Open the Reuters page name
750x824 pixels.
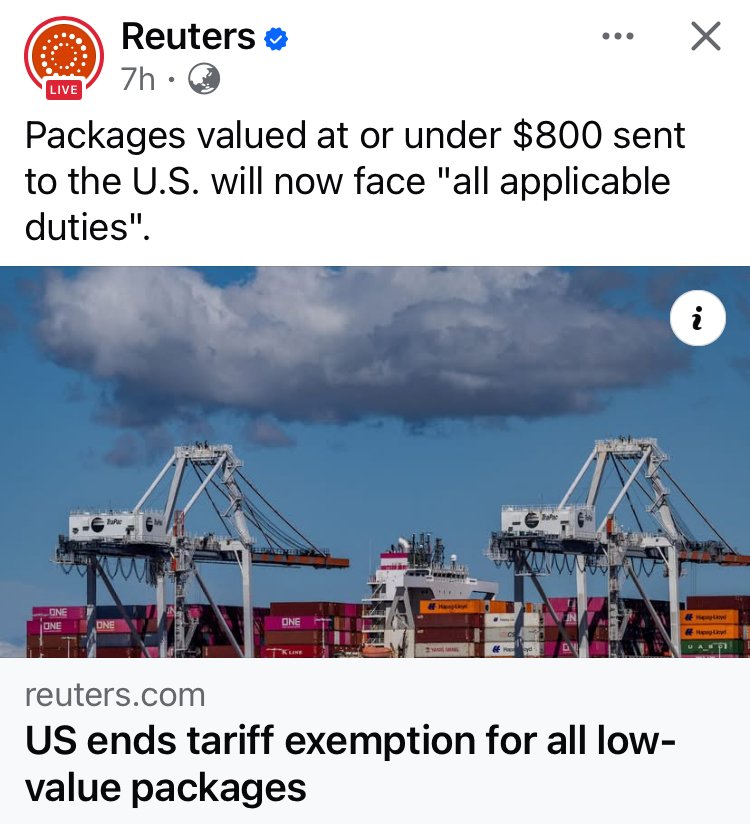pyautogui.click(x=188, y=37)
